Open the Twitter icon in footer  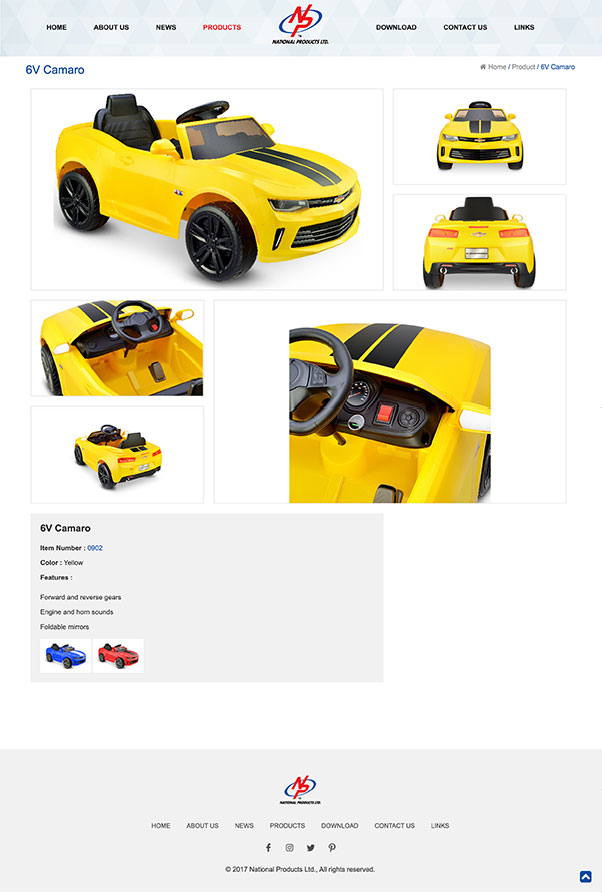[x=311, y=848]
